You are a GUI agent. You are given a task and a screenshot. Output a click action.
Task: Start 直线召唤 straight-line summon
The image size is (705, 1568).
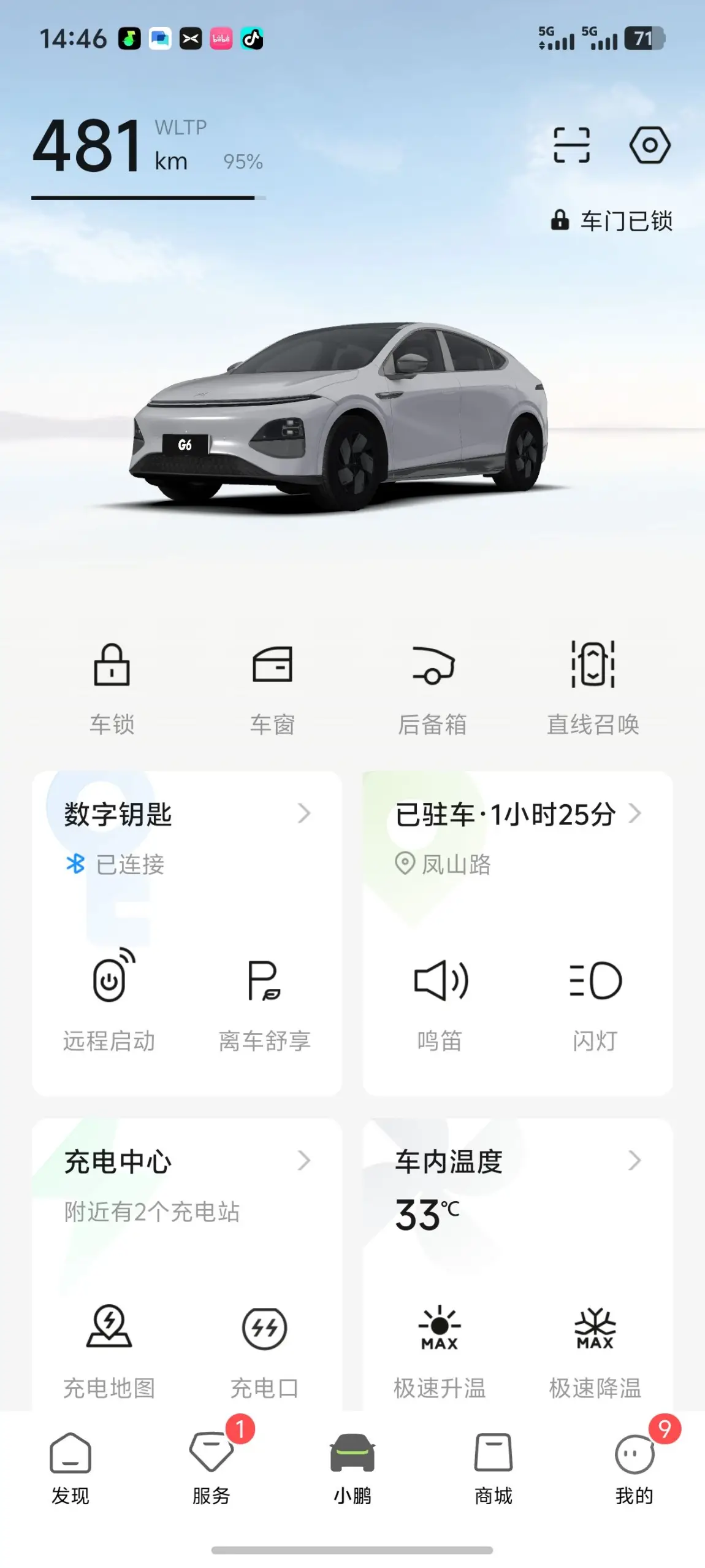[x=593, y=687]
